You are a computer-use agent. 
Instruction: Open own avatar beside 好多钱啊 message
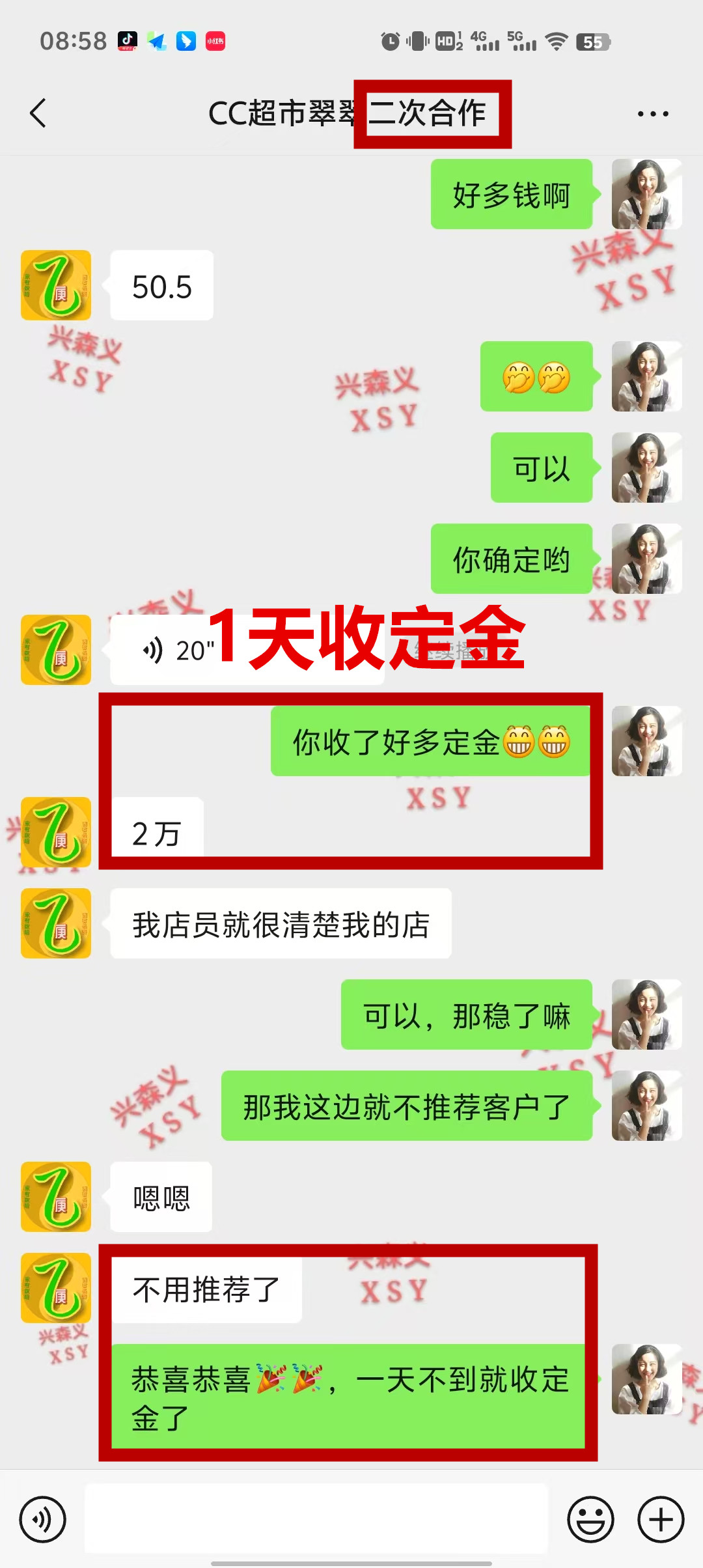point(646,194)
